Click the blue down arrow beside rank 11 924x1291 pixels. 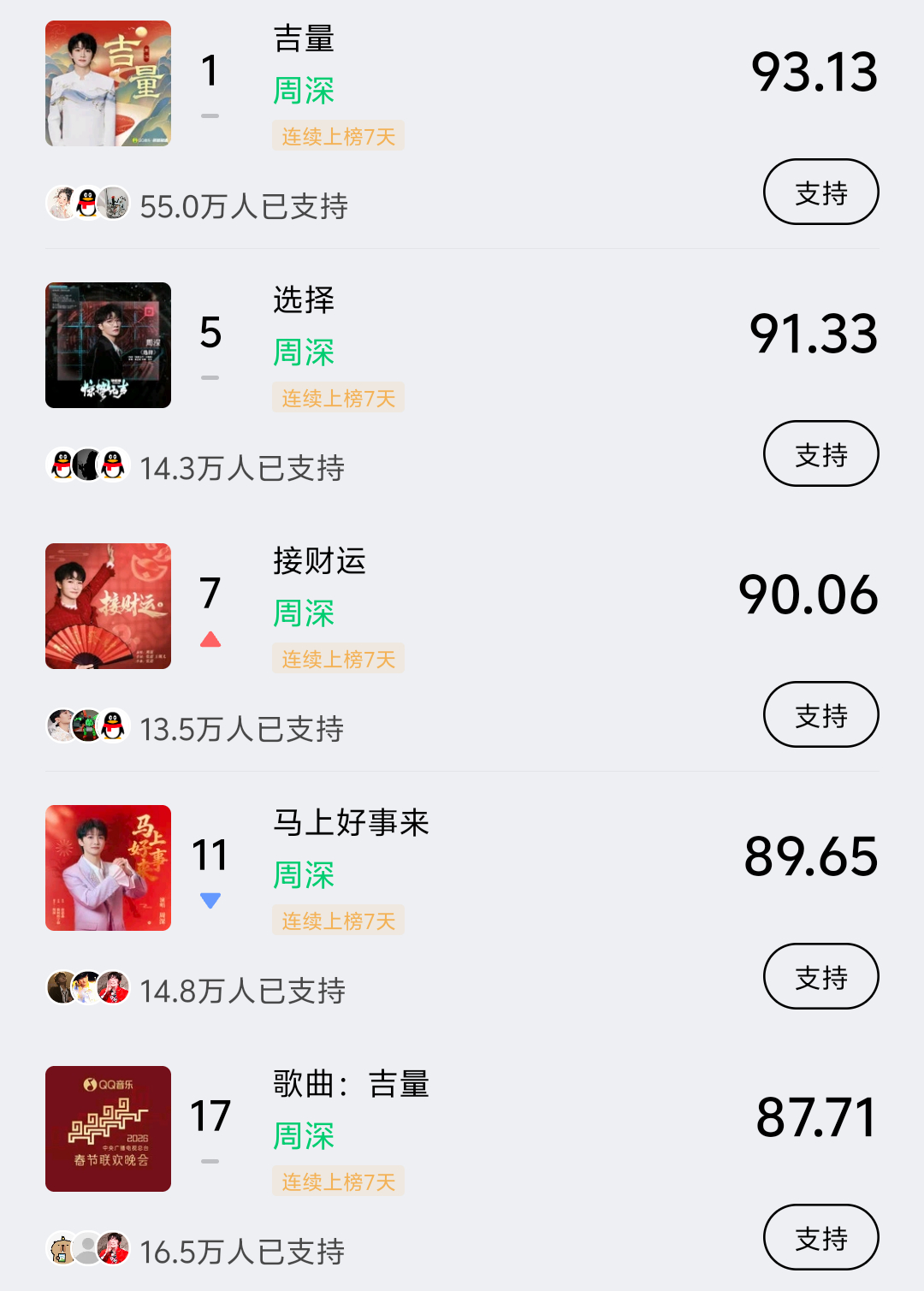[210, 899]
